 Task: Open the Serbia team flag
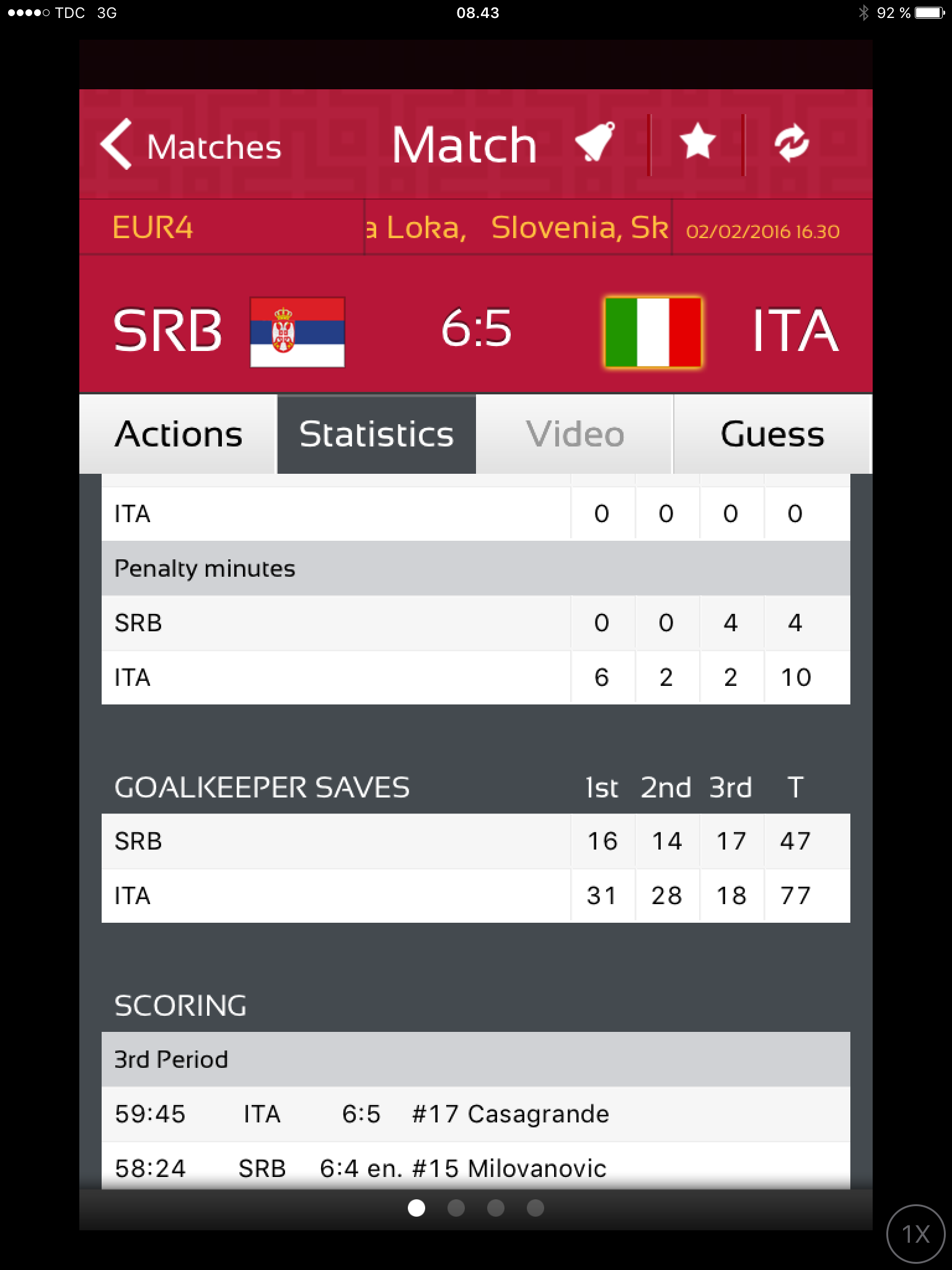click(297, 332)
